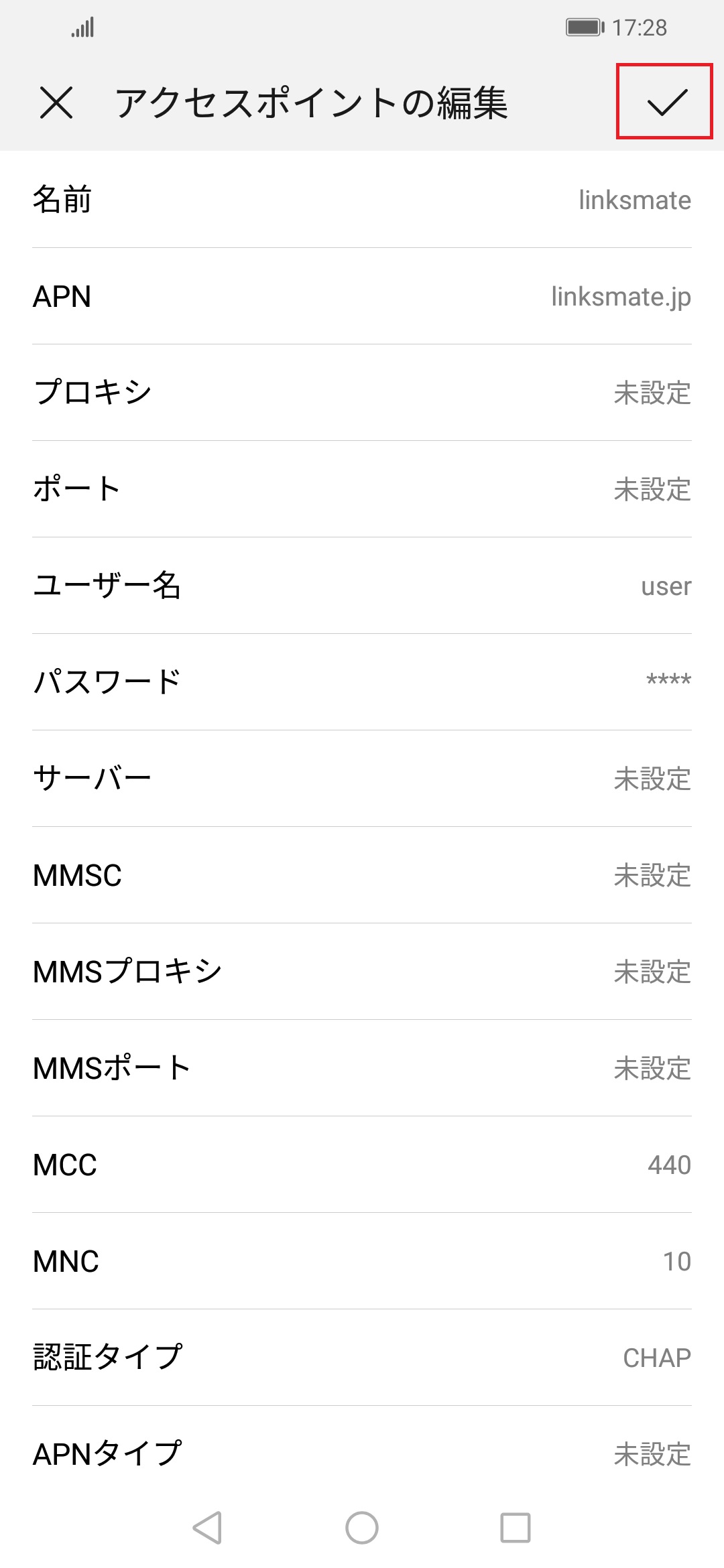The width and height of the screenshot is (724, 1568).
Task: Tap the signal strength bars icon
Action: 83,27
